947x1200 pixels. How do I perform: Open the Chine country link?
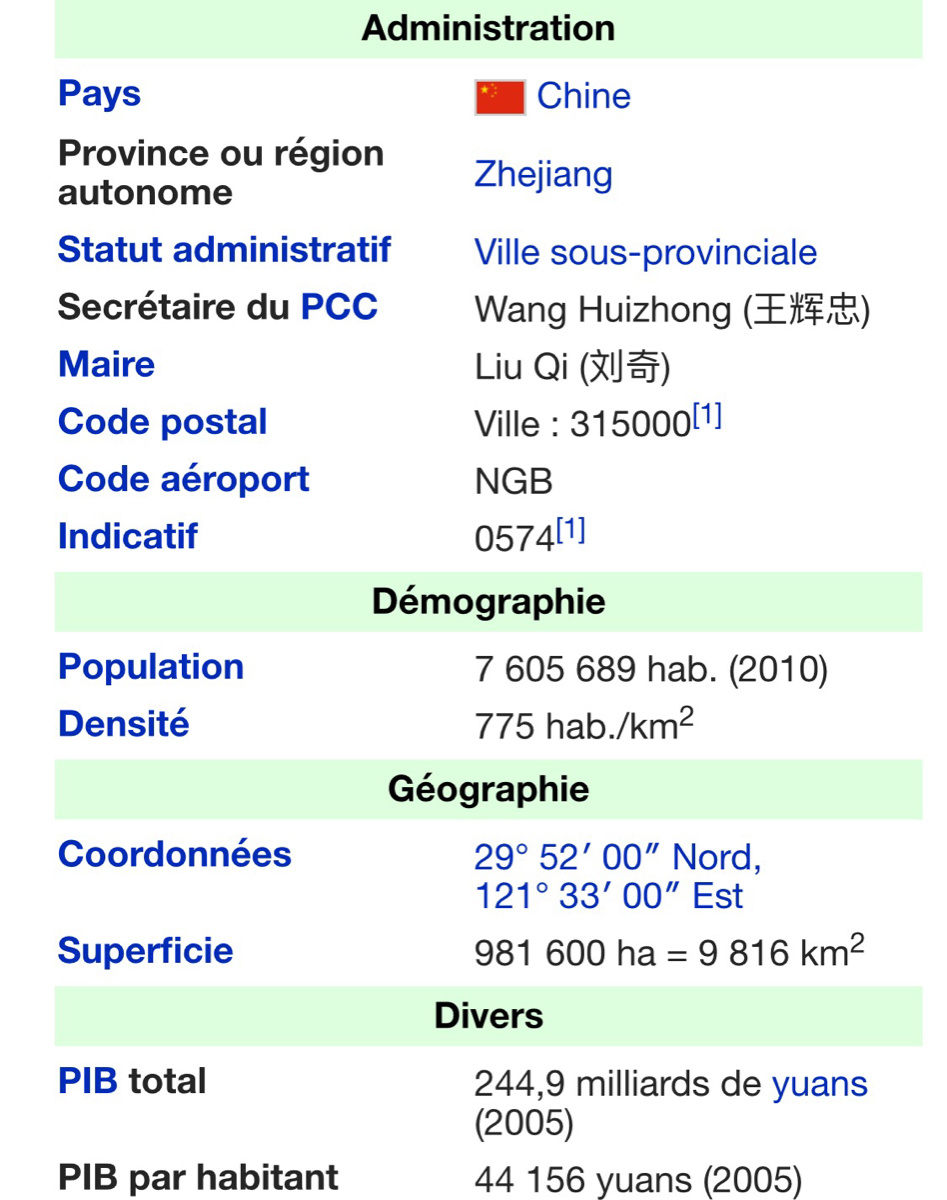(583, 96)
